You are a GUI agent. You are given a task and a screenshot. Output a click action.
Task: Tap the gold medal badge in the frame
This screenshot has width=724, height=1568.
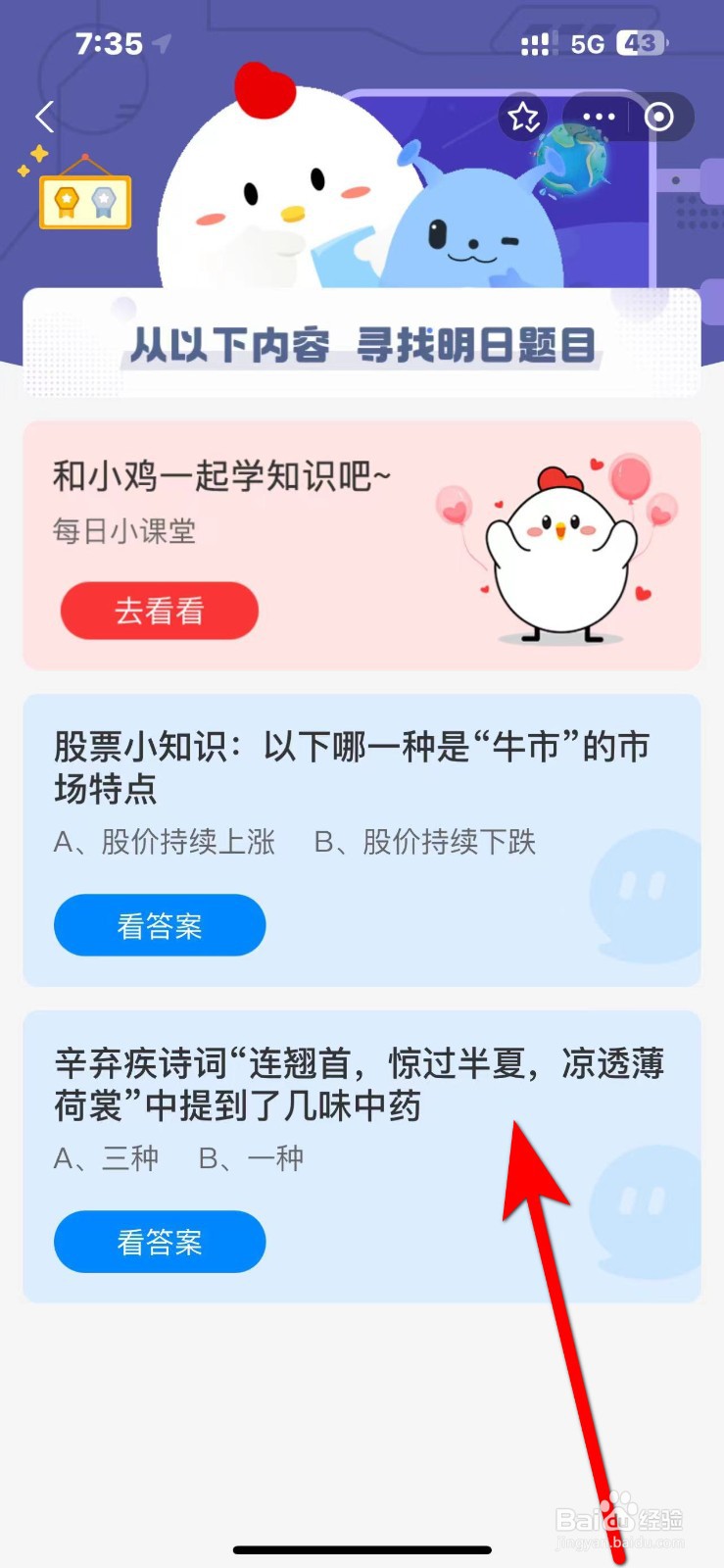pos(65,201)
